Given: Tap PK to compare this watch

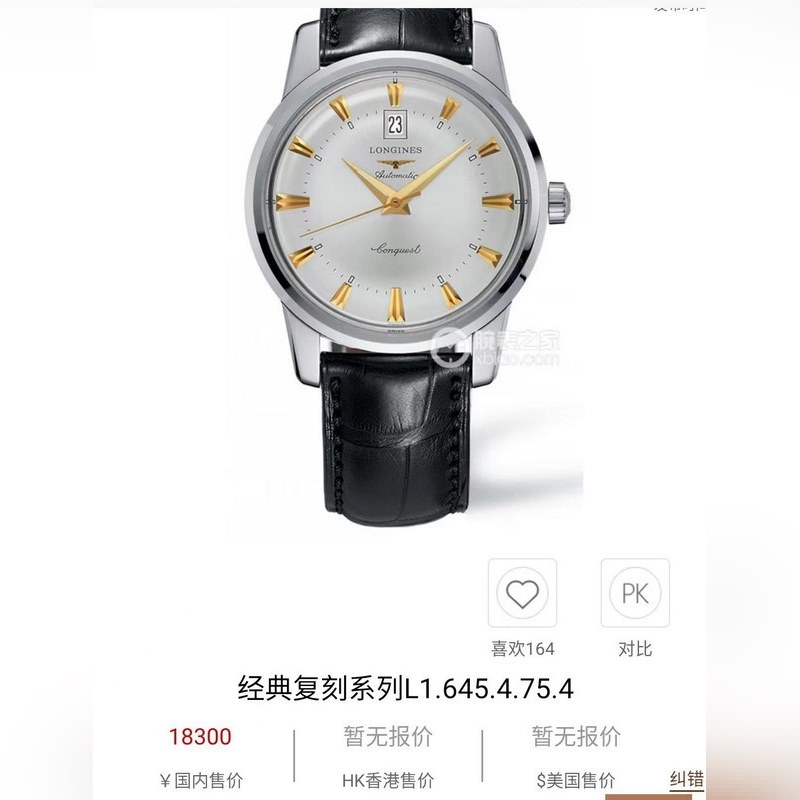Looking at the screenshot, I should pyautogui.click(x=635, y=594).
